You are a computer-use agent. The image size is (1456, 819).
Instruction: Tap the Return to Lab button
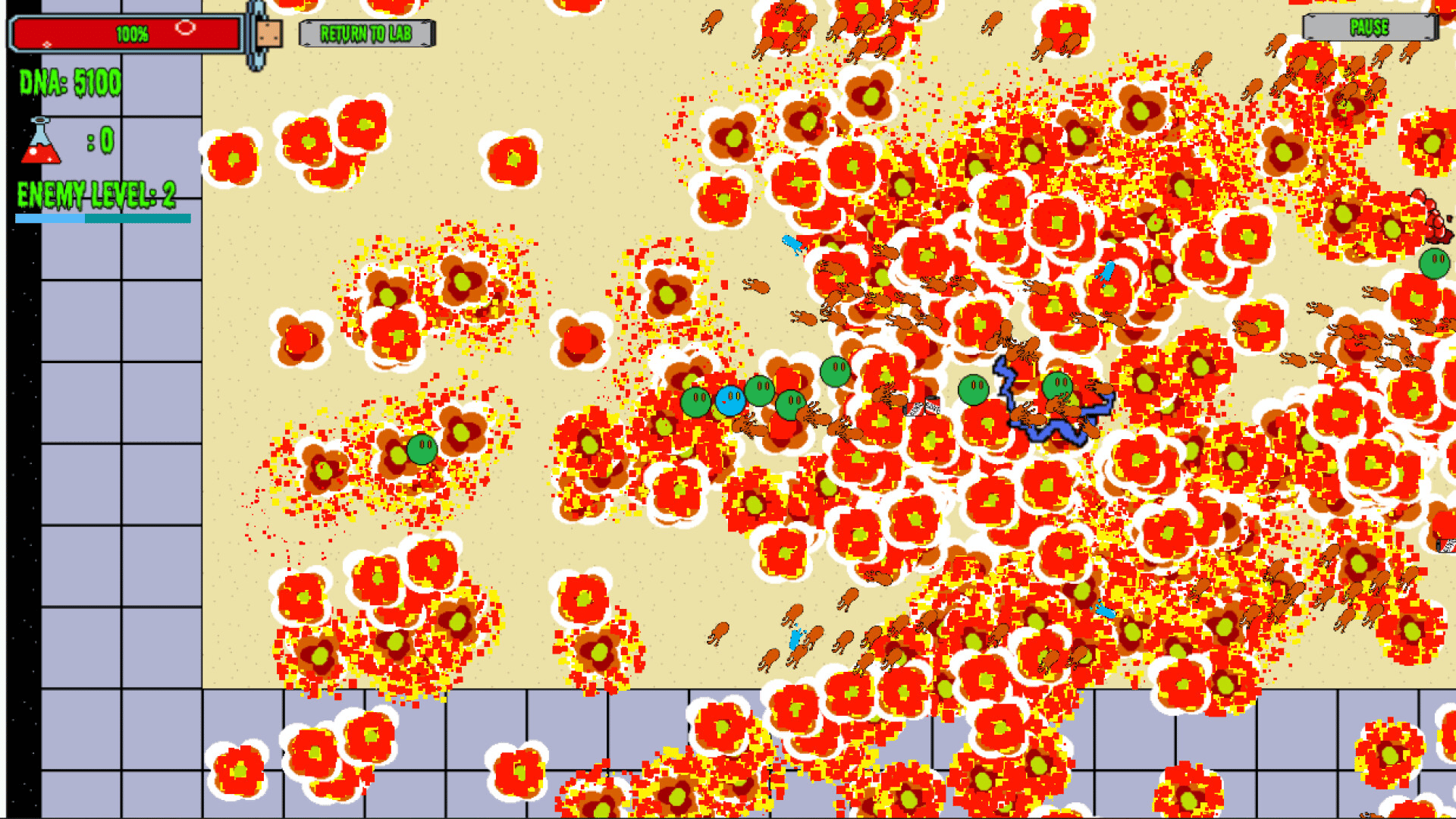(x=366, y=33)
